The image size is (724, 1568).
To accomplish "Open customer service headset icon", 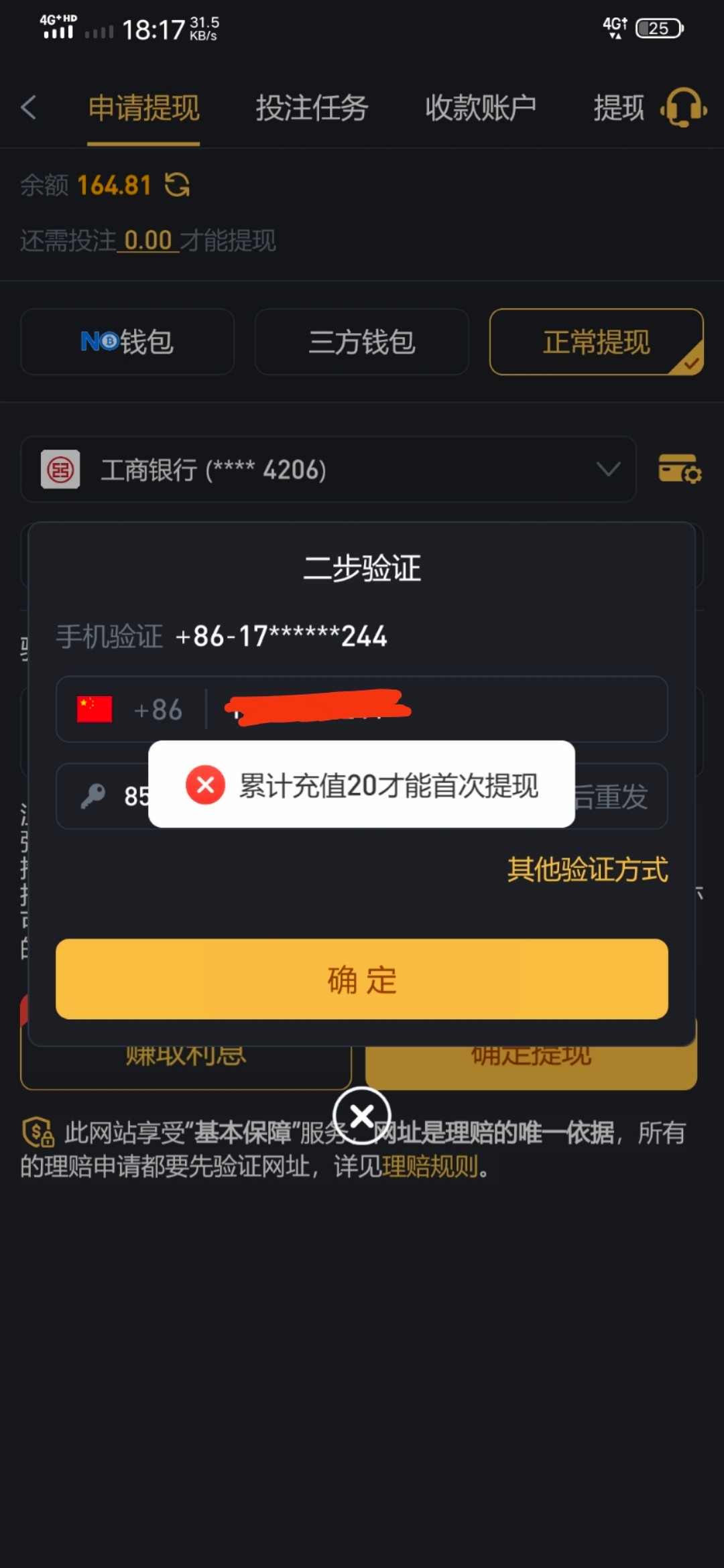I will pyautogui.click(x=683, y=107).
